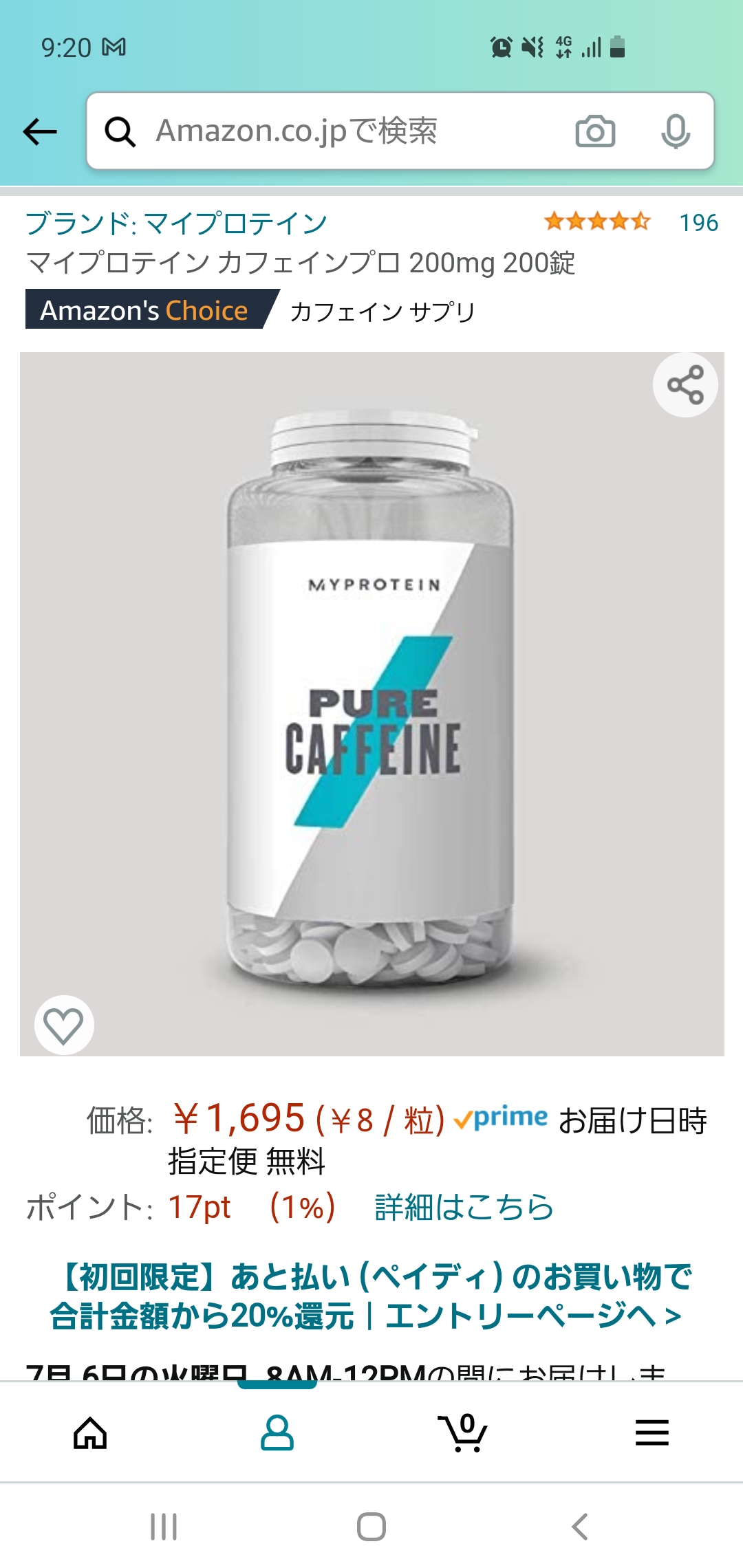This screenshot has height=1568, width=743.
Task: Open the Pure Caffeine product image
Action: [x=371, y=701]
